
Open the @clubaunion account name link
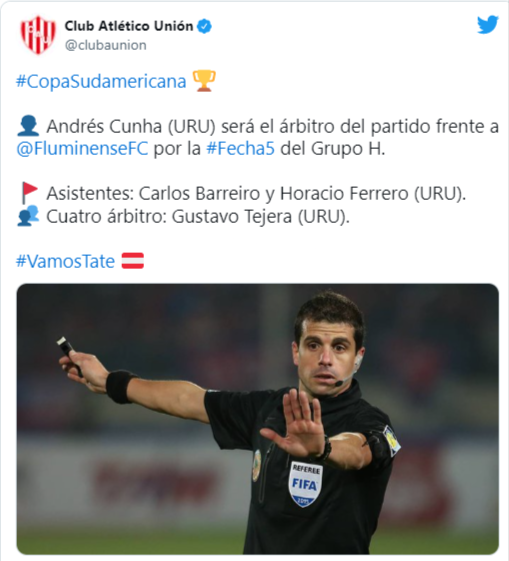click(x=106, y=45)
